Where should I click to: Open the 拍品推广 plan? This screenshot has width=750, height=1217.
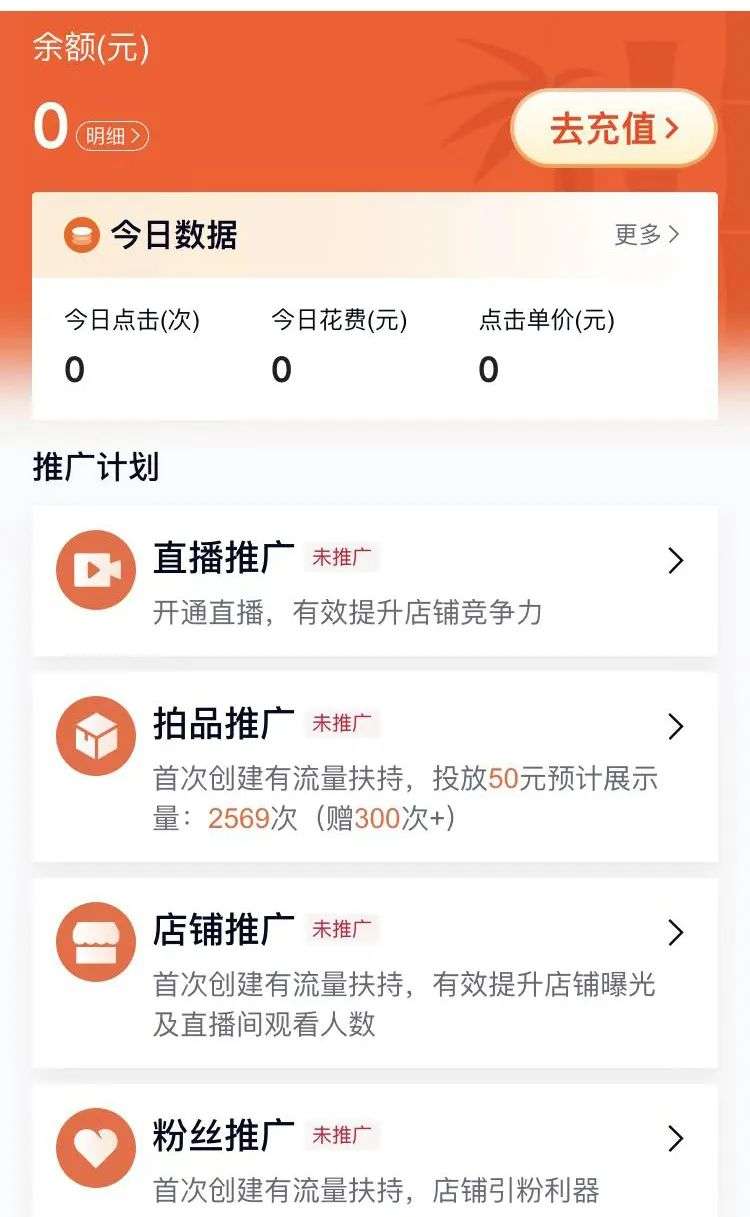[x=374, y=767]
